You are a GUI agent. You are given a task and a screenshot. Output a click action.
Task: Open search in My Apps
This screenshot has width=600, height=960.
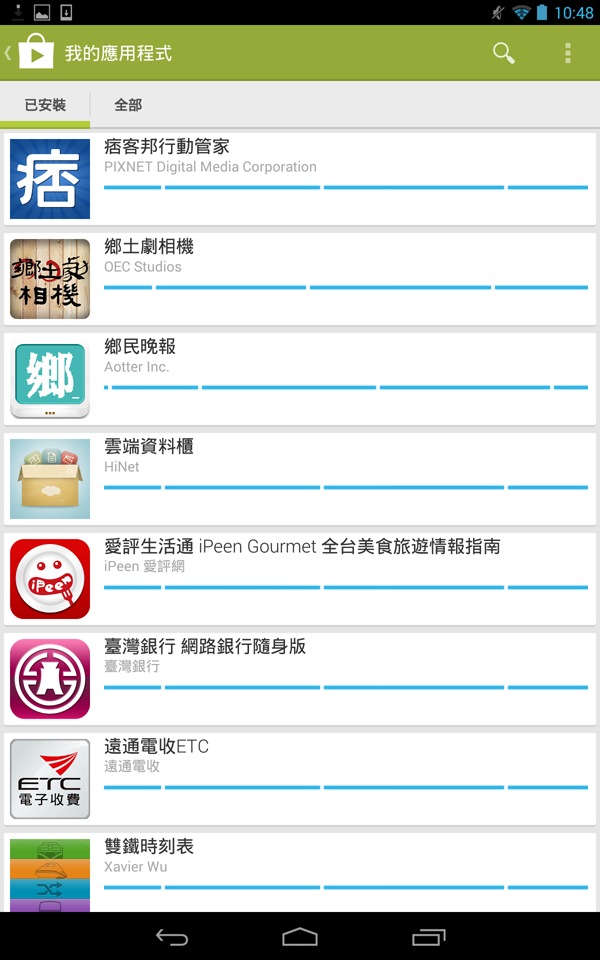(x=503, y=53)
